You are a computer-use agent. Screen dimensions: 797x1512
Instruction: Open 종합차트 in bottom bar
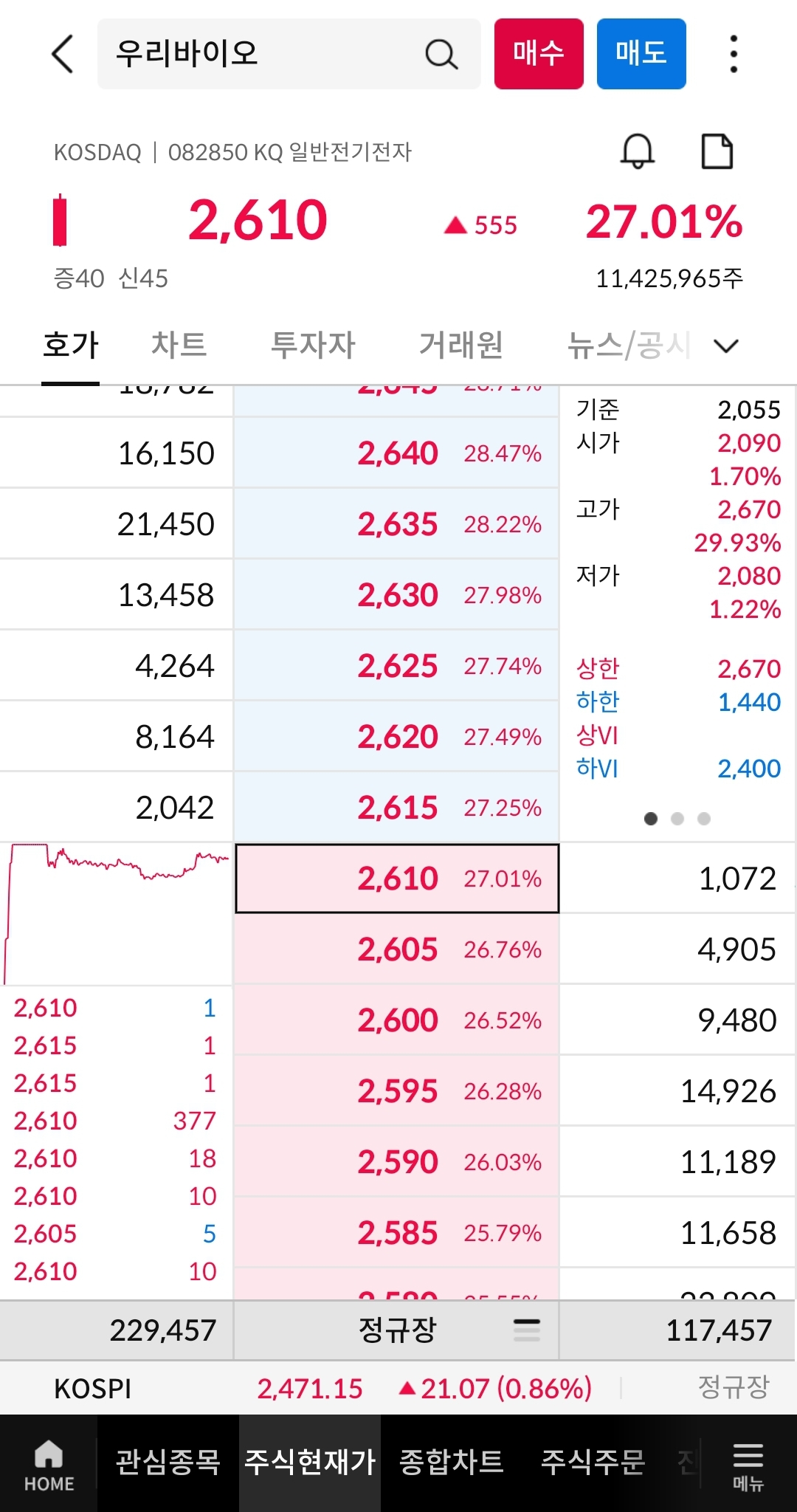pos(452,1463)
